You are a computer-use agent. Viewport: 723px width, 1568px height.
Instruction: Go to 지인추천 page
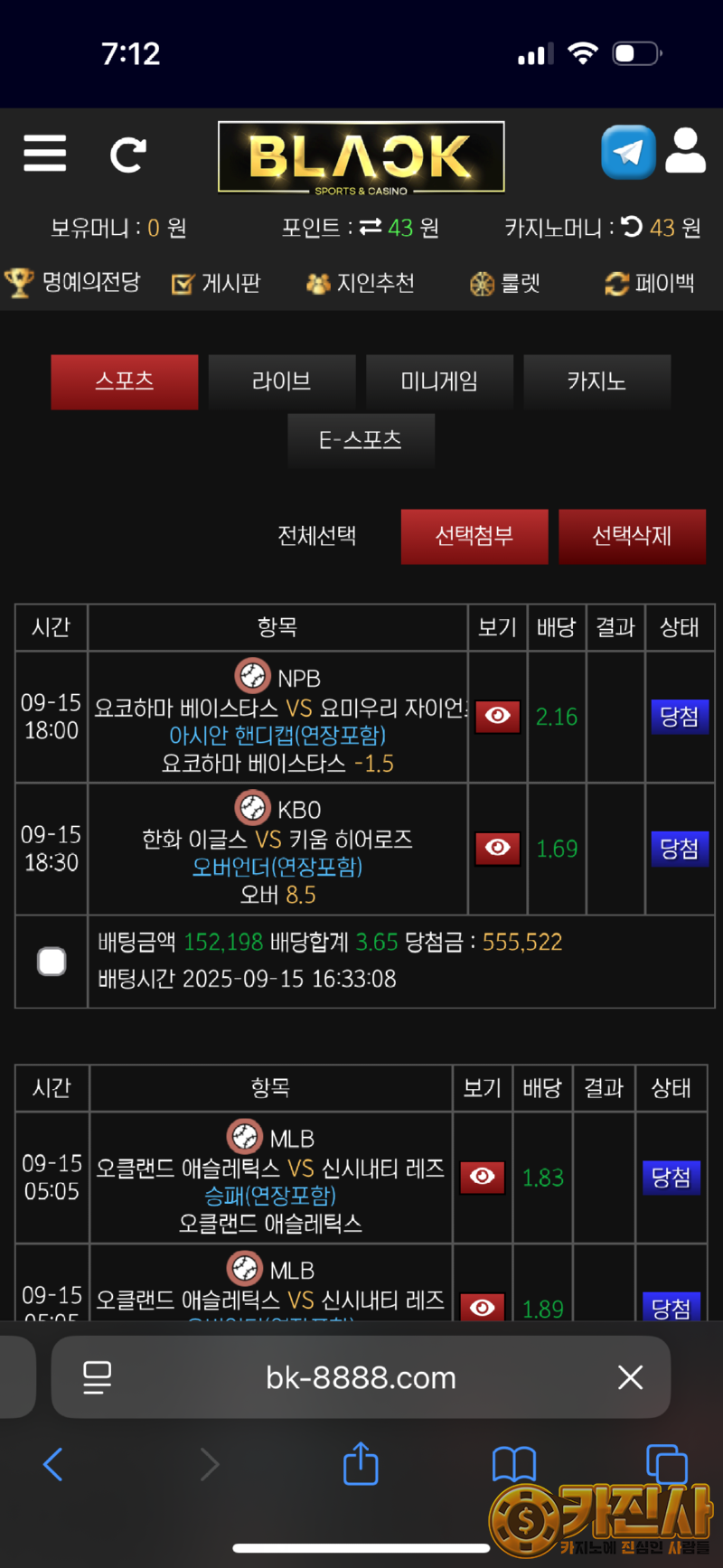click(x=361, y=284)
